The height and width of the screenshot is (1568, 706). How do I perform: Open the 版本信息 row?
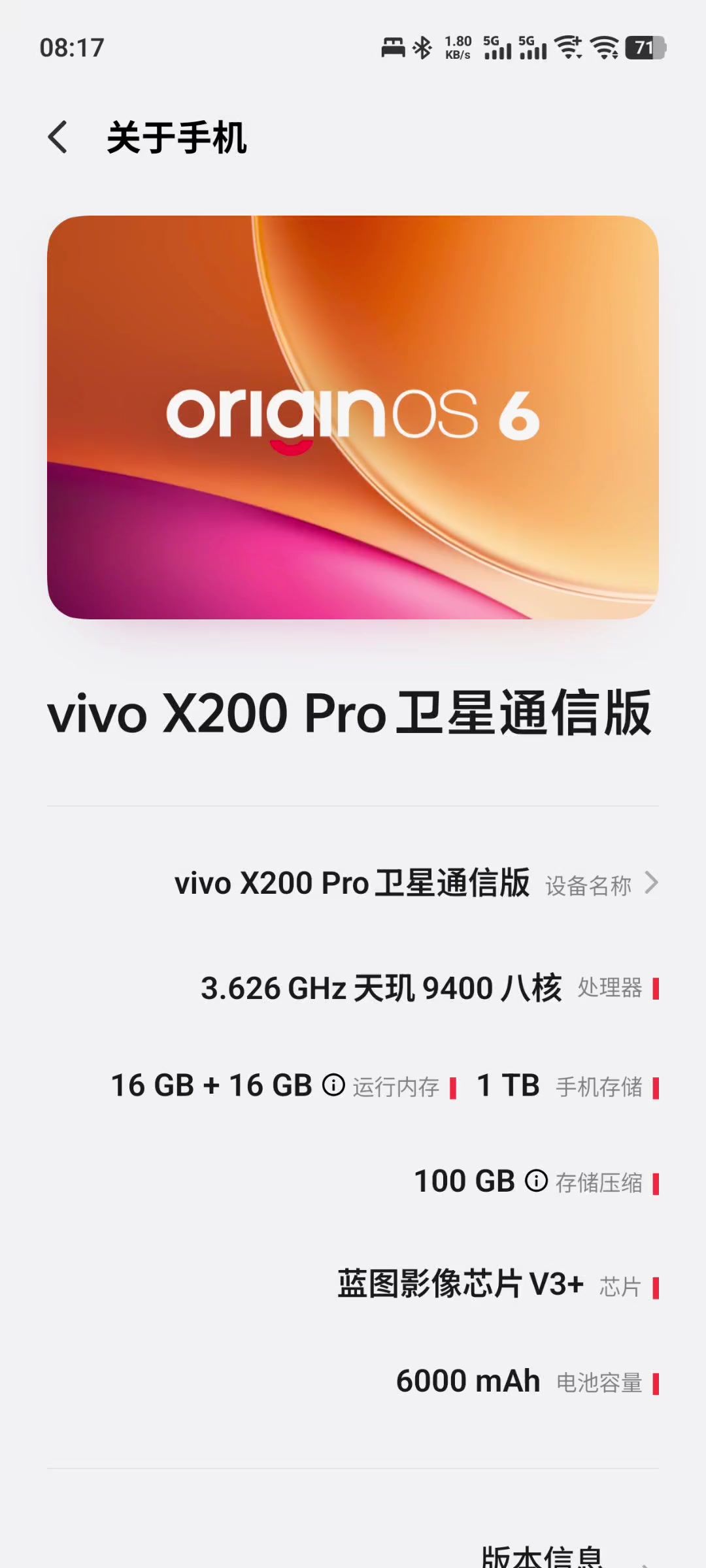point(543,1556)
